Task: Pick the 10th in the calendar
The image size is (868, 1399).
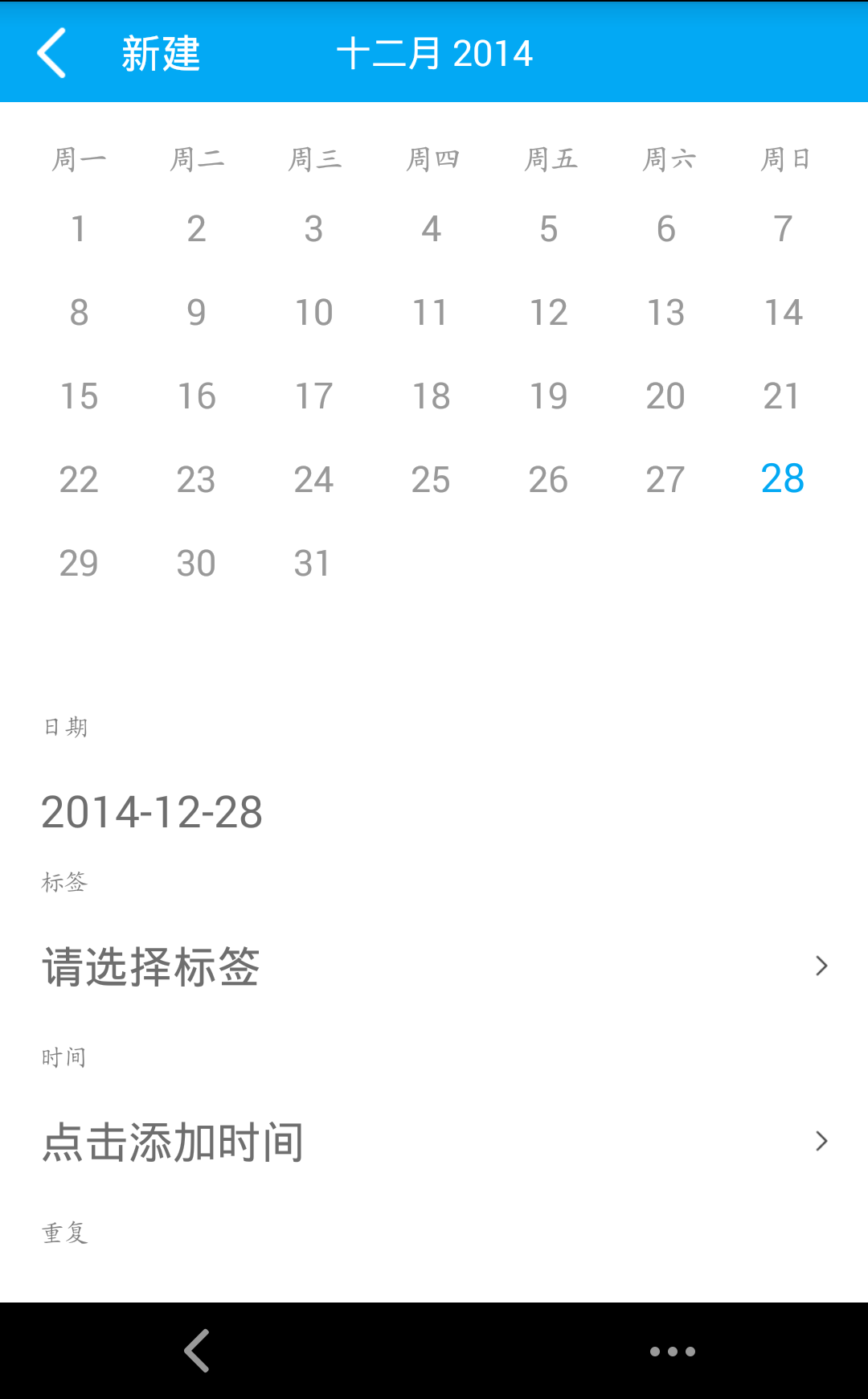Action: (313, 313)
